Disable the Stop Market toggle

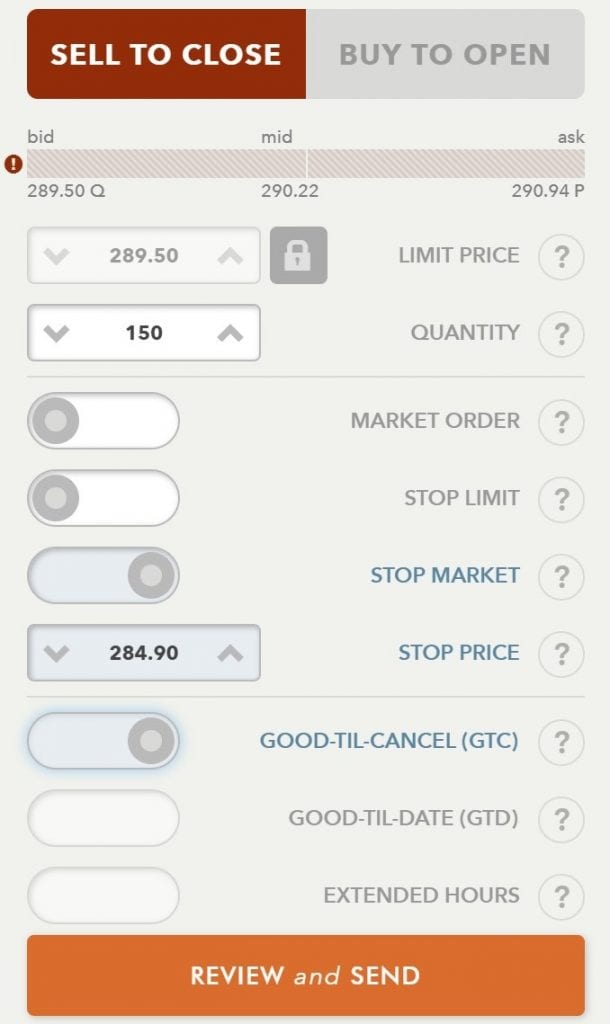(103, 575)
